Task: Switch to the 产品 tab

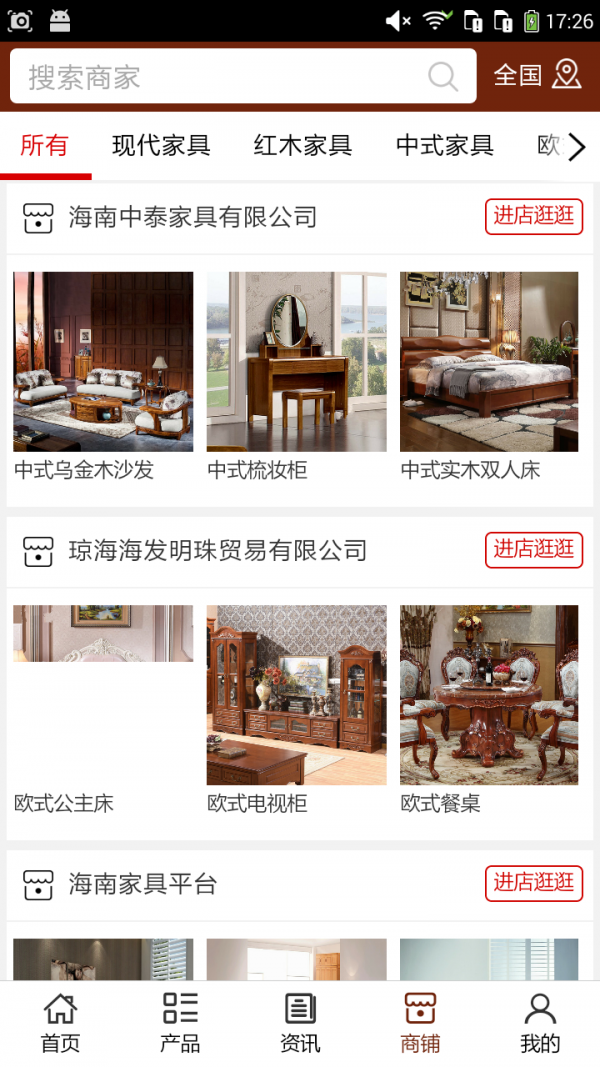Action: [x=180, y=1023]
